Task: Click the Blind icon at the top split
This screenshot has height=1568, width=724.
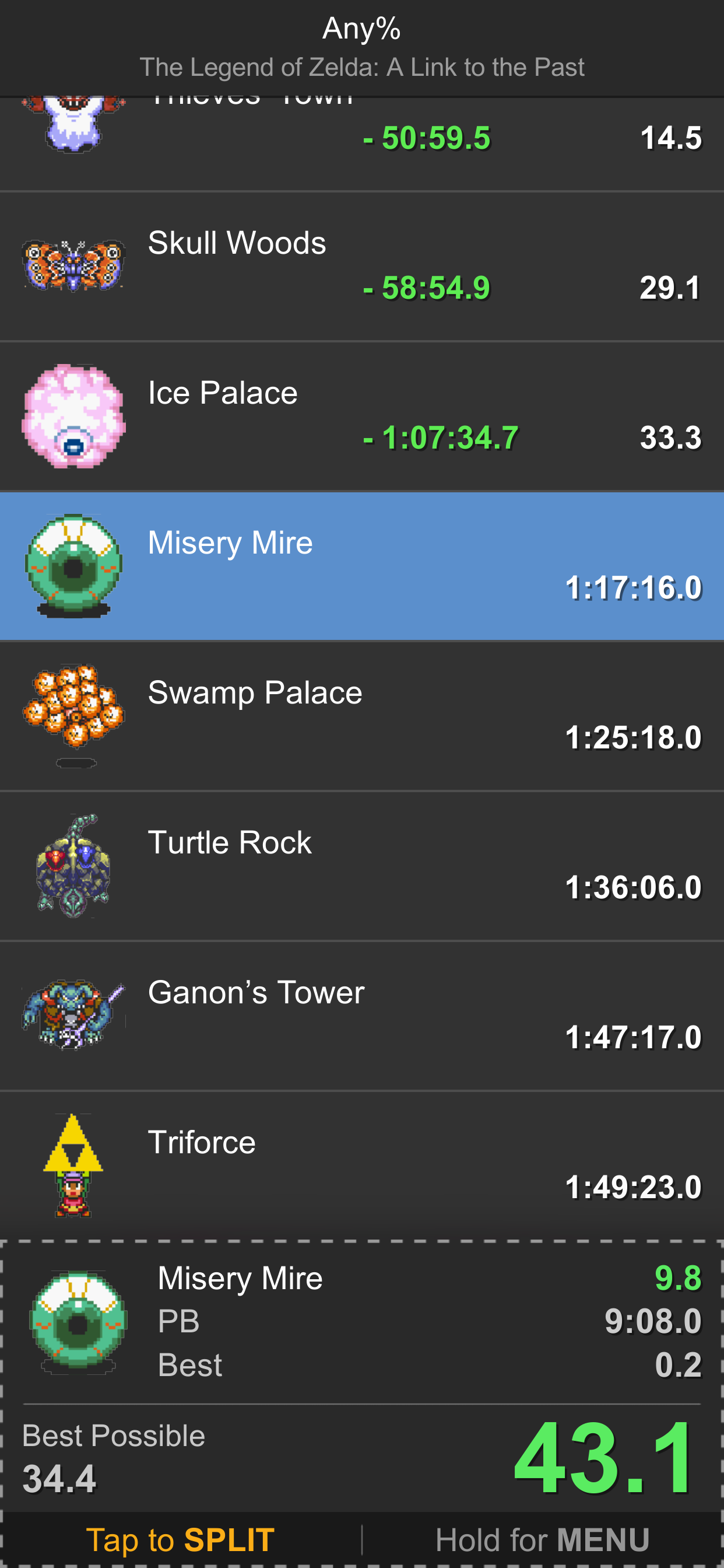Action: (x=73, y=122)
